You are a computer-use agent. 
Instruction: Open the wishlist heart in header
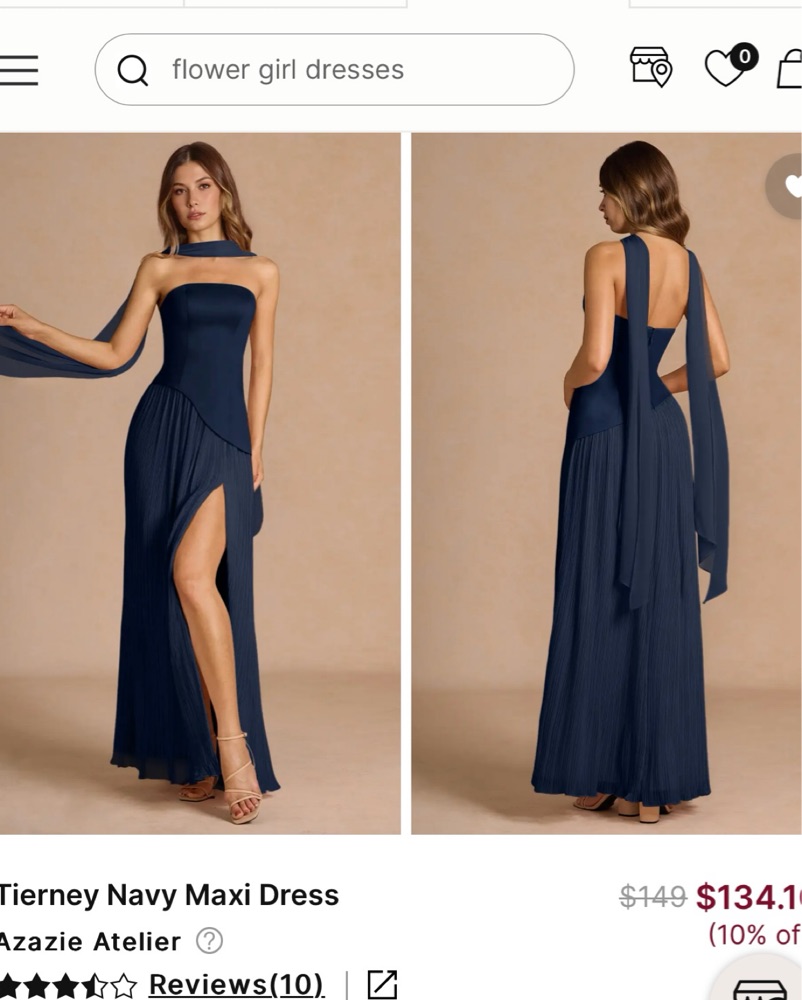[726, 68]
